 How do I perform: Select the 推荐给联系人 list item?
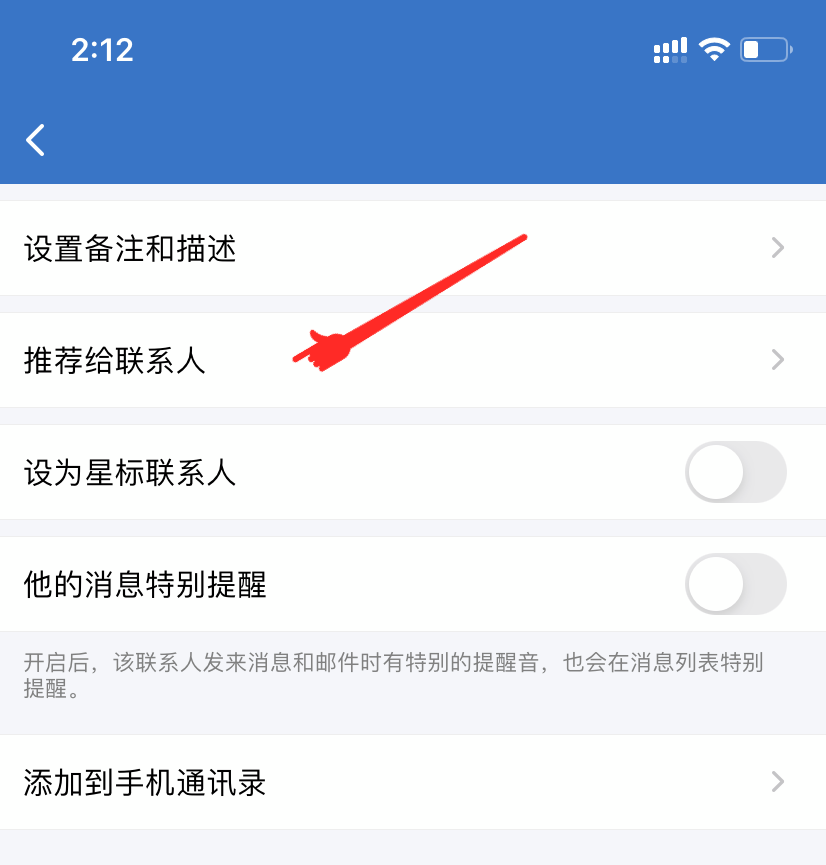click(x=115, y=360)
